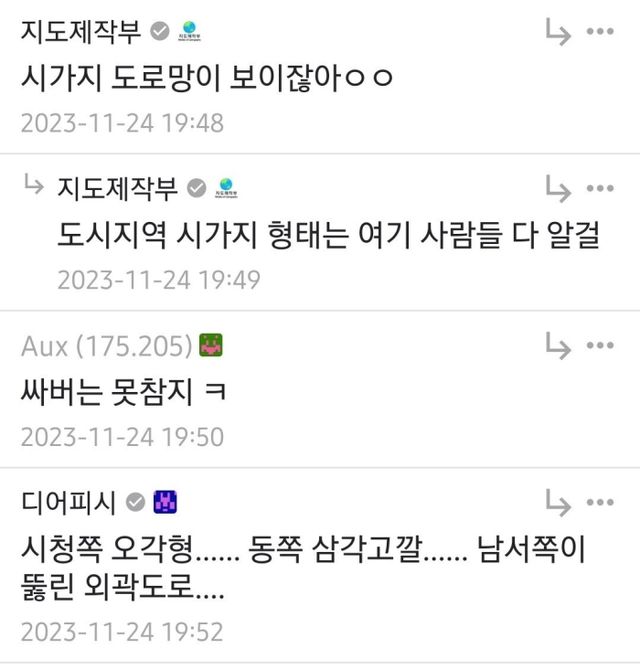The height and width of the screenshot is (668, 640).
Task: Reply to Aux's comment
Action: (556, 346)
